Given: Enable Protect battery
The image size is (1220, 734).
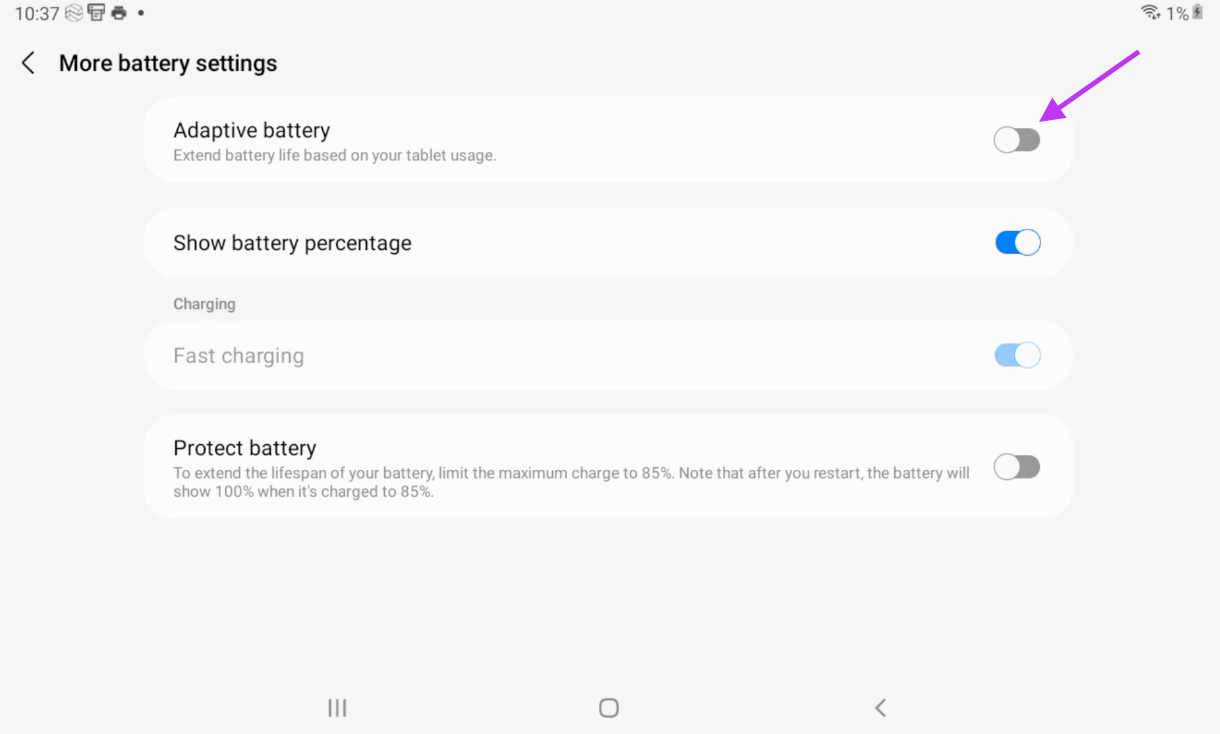Looking at the screenshot, I should tap(1016, 467).
